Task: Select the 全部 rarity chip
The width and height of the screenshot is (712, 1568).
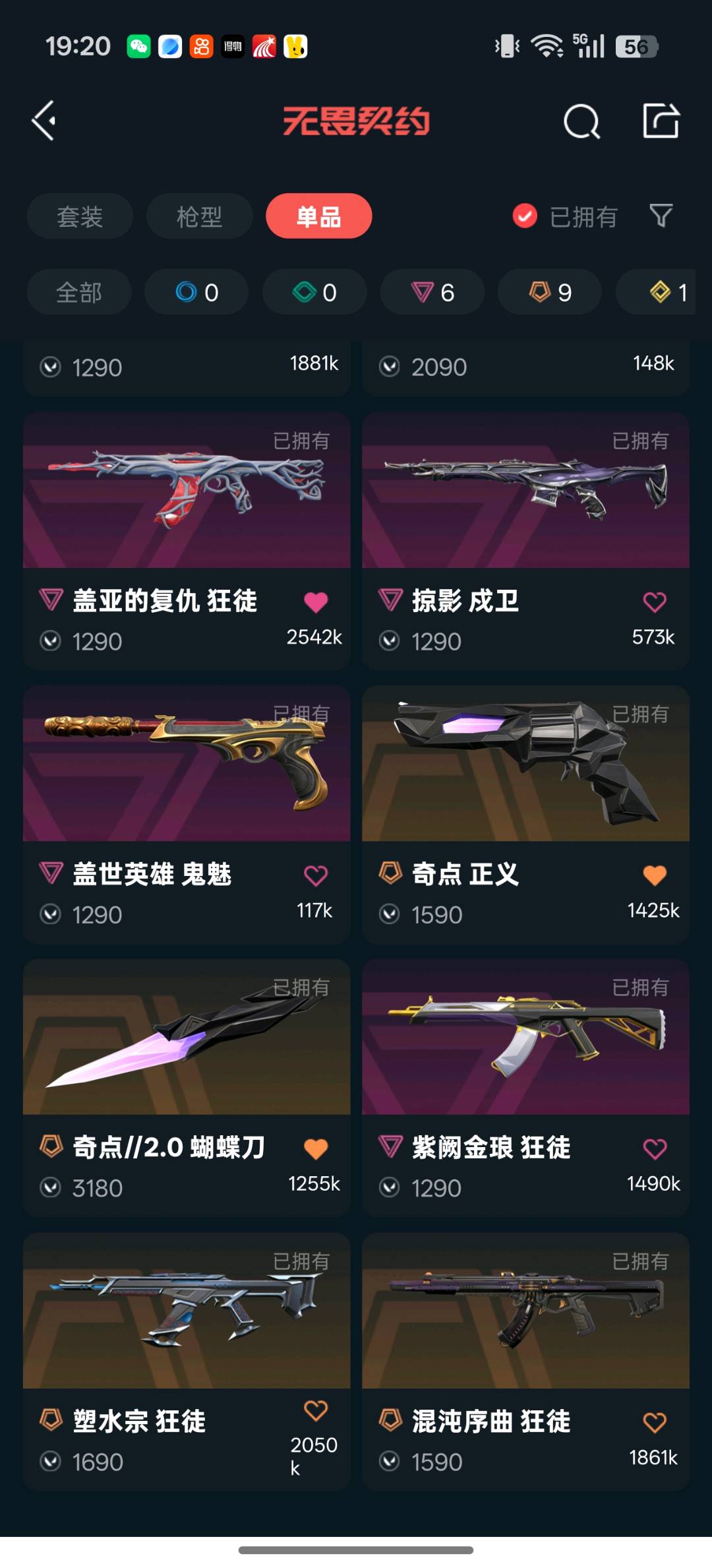Action: (x=79, y=292)
